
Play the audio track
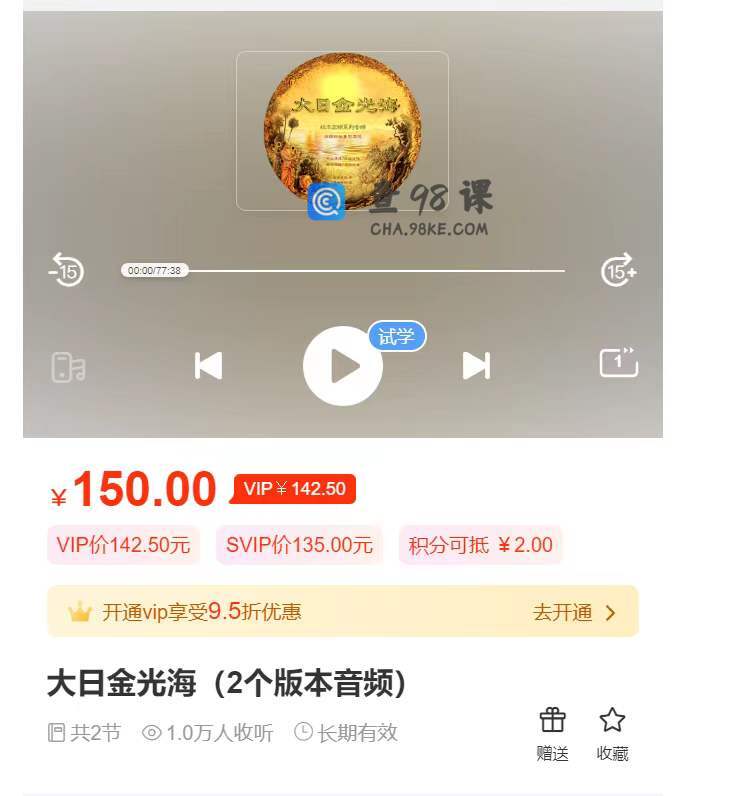pos(343,366)
